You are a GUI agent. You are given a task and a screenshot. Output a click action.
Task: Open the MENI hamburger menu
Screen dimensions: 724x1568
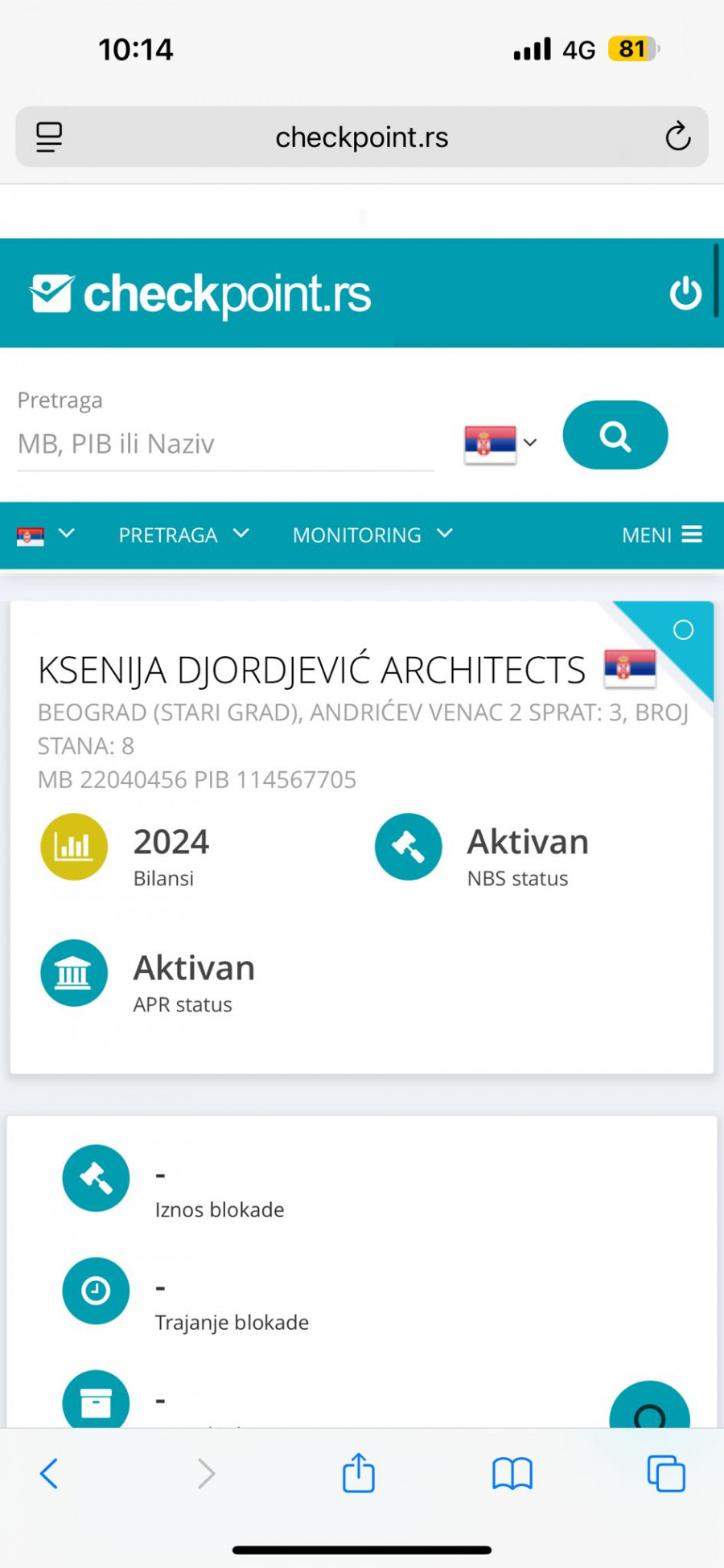pyautogui.click(x=661, y=535)
